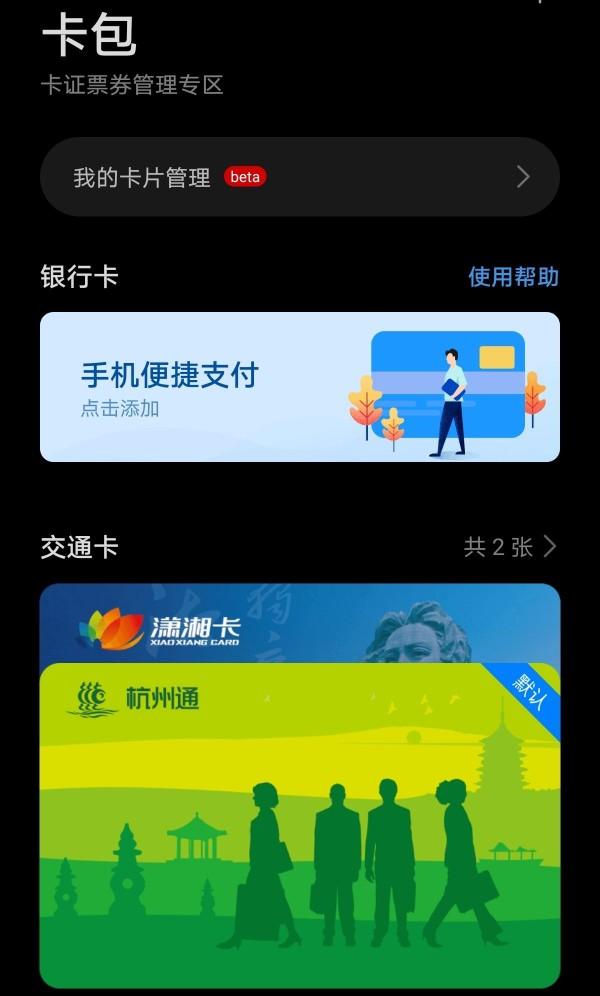The image size is (600, 996).
Task: Open 我的卡片管理 beta row
Action: [299, 177]
